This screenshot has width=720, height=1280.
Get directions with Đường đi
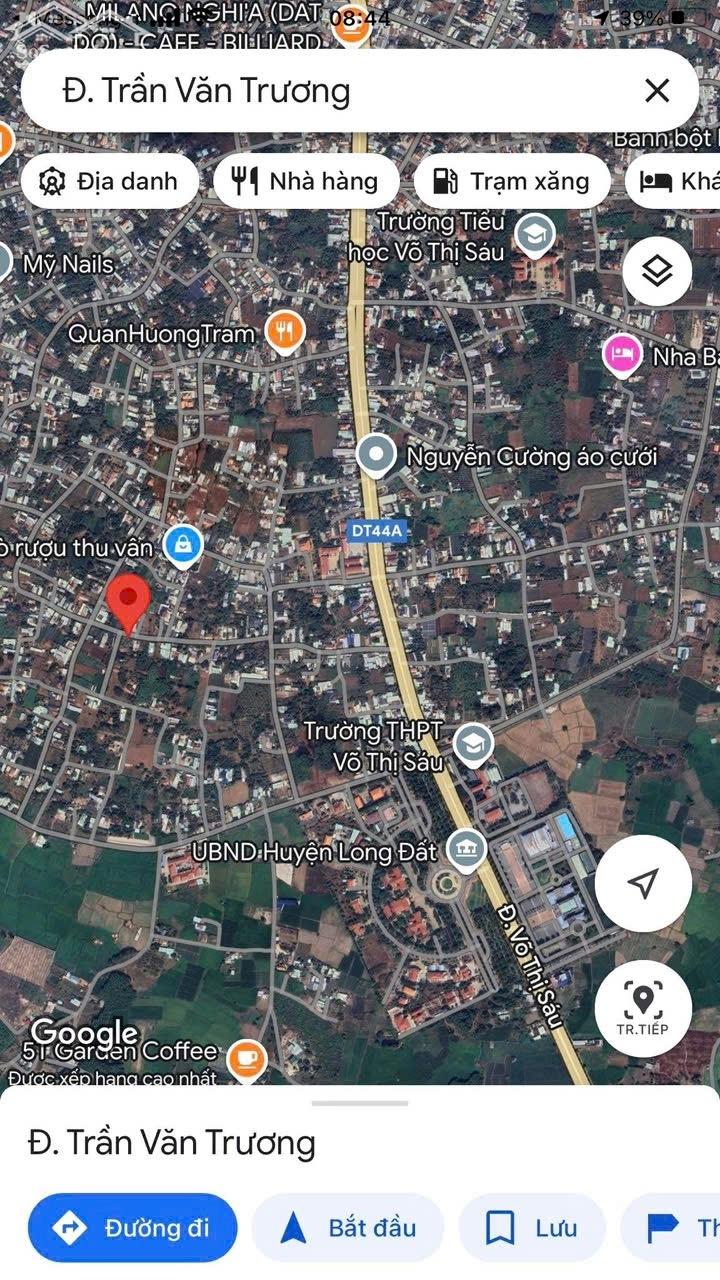133,1227
